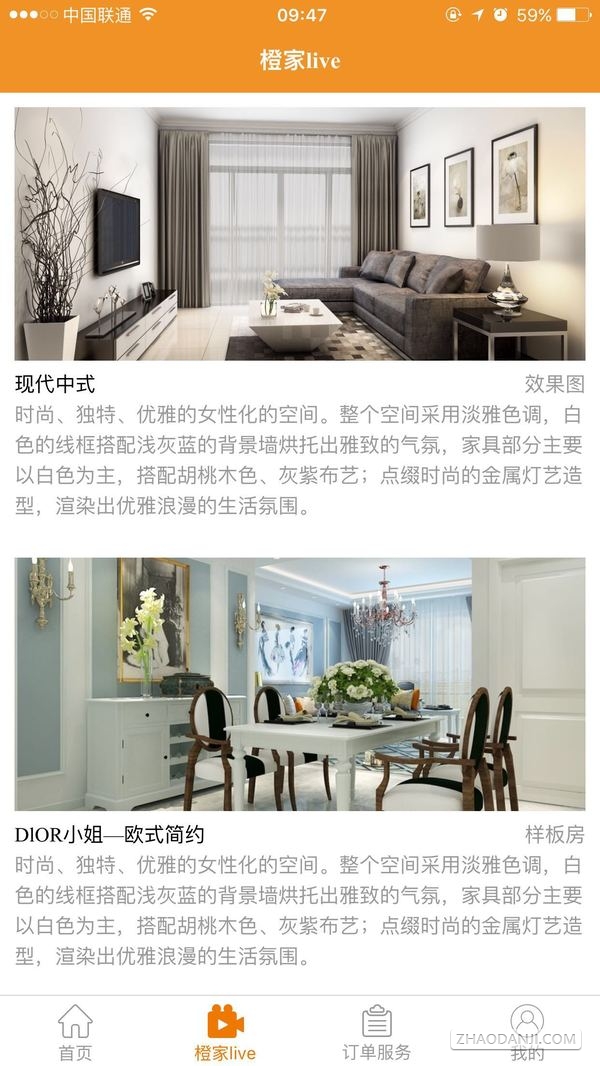Image resolution: width=600 pixels, height=1066 pixels.
Task: Open the 现代中式 living room card
Action: [300, 234]
